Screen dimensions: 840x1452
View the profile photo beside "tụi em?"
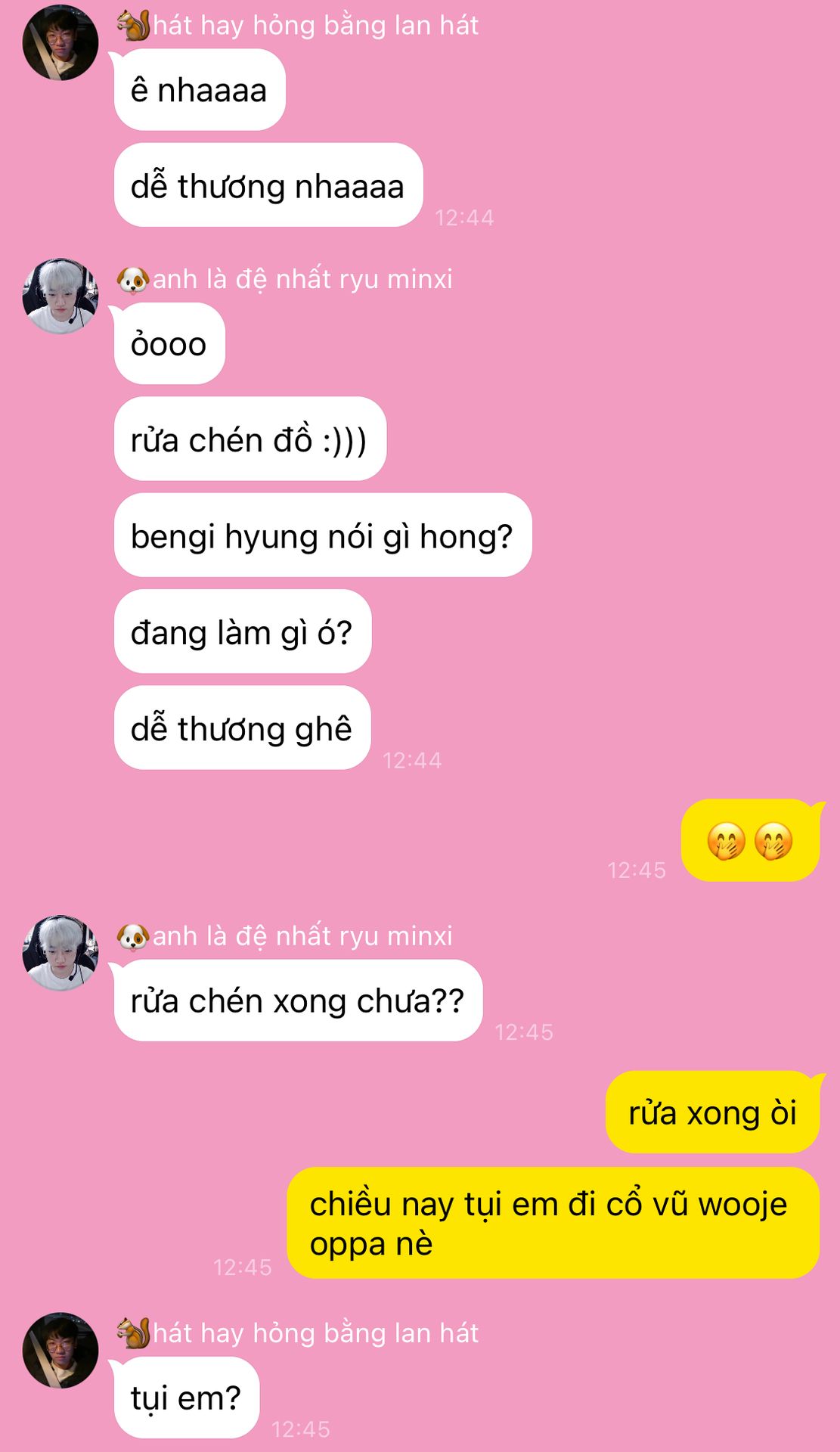60,1350
